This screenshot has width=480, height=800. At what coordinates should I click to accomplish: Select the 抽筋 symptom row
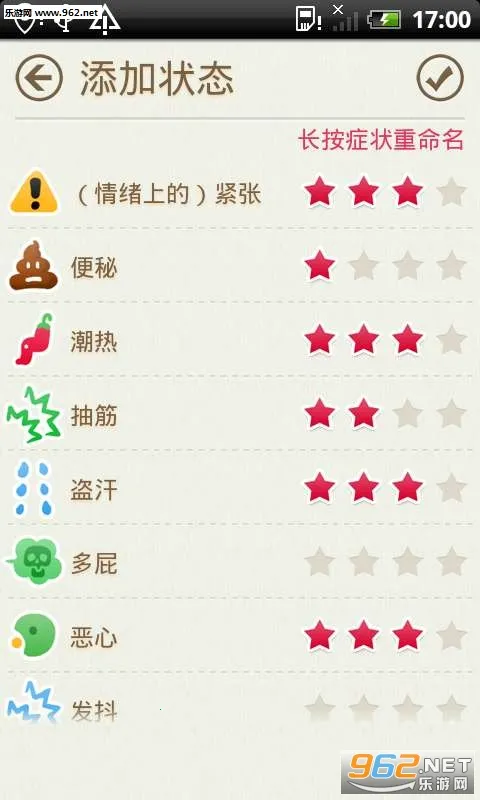[x=240, y=414]
